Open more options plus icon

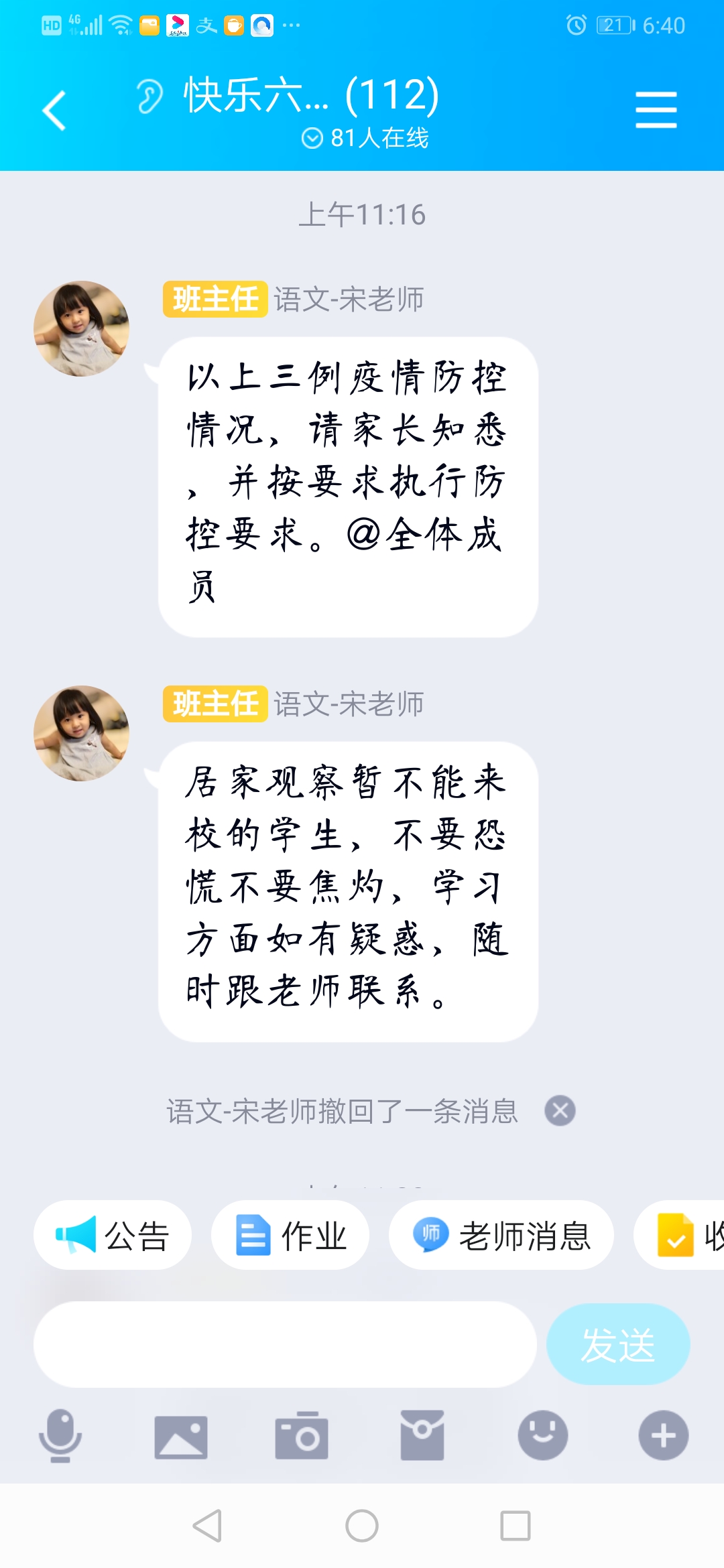[663, 1435]
